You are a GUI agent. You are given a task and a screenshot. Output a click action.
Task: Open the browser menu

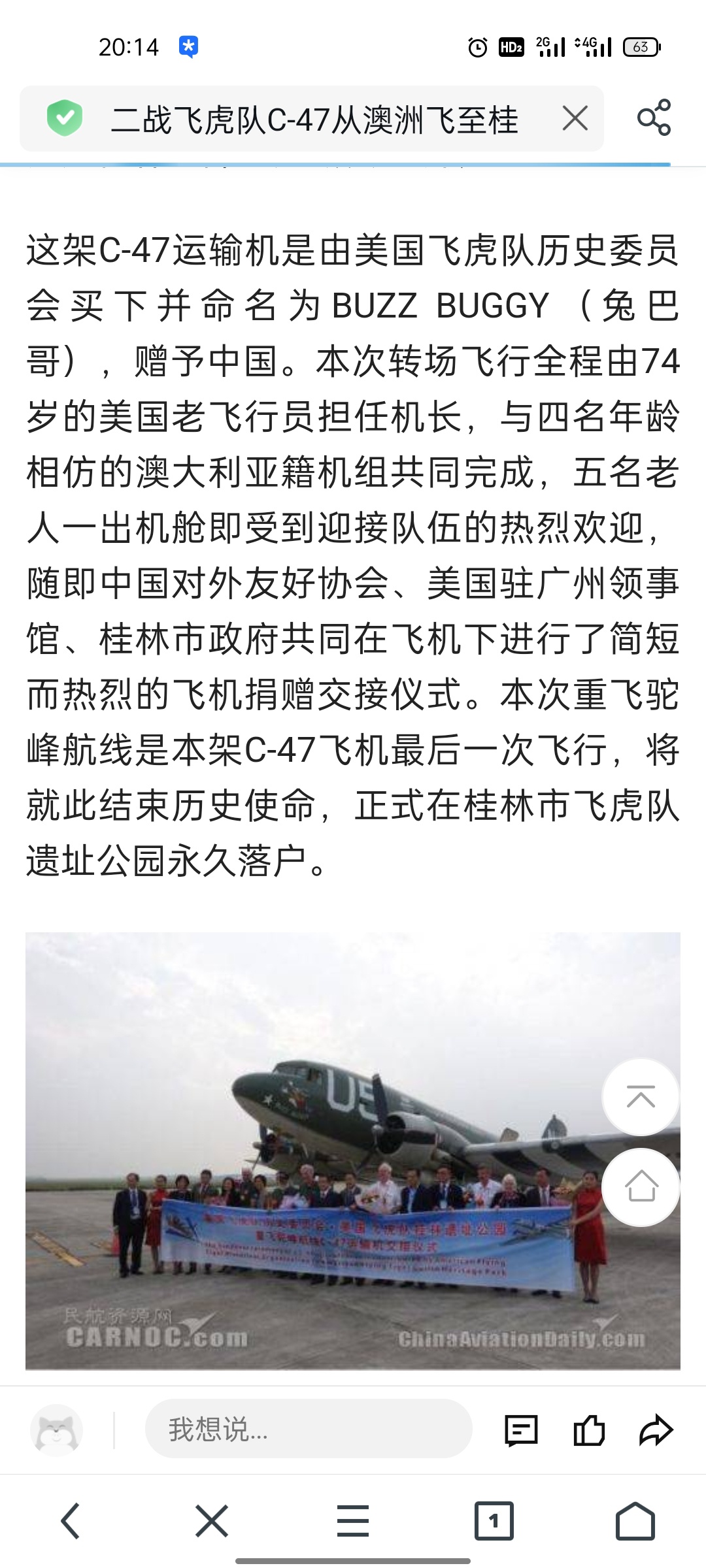[x=353, y=1521]
